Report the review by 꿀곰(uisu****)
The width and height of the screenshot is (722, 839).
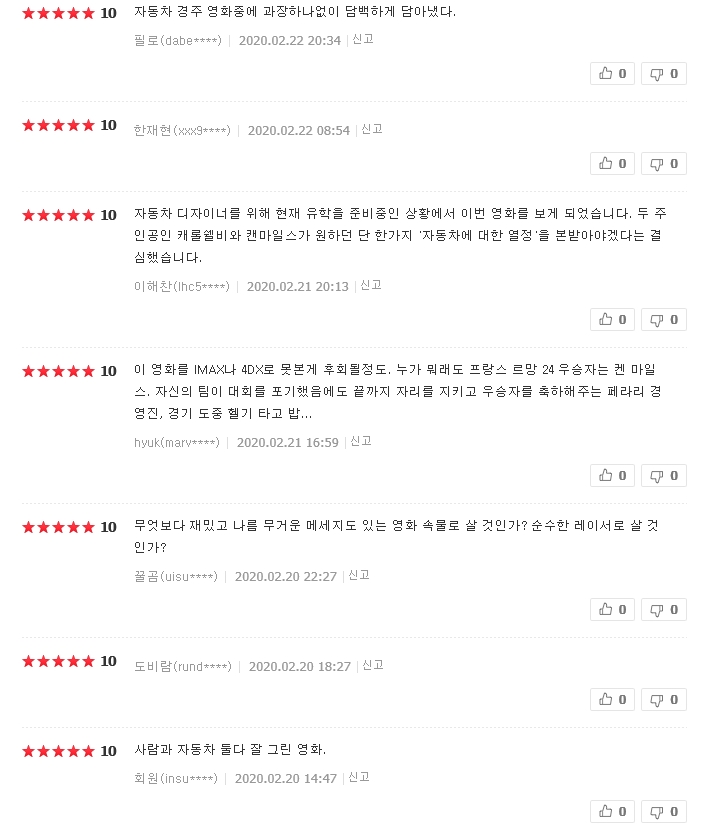click(358, 575)
